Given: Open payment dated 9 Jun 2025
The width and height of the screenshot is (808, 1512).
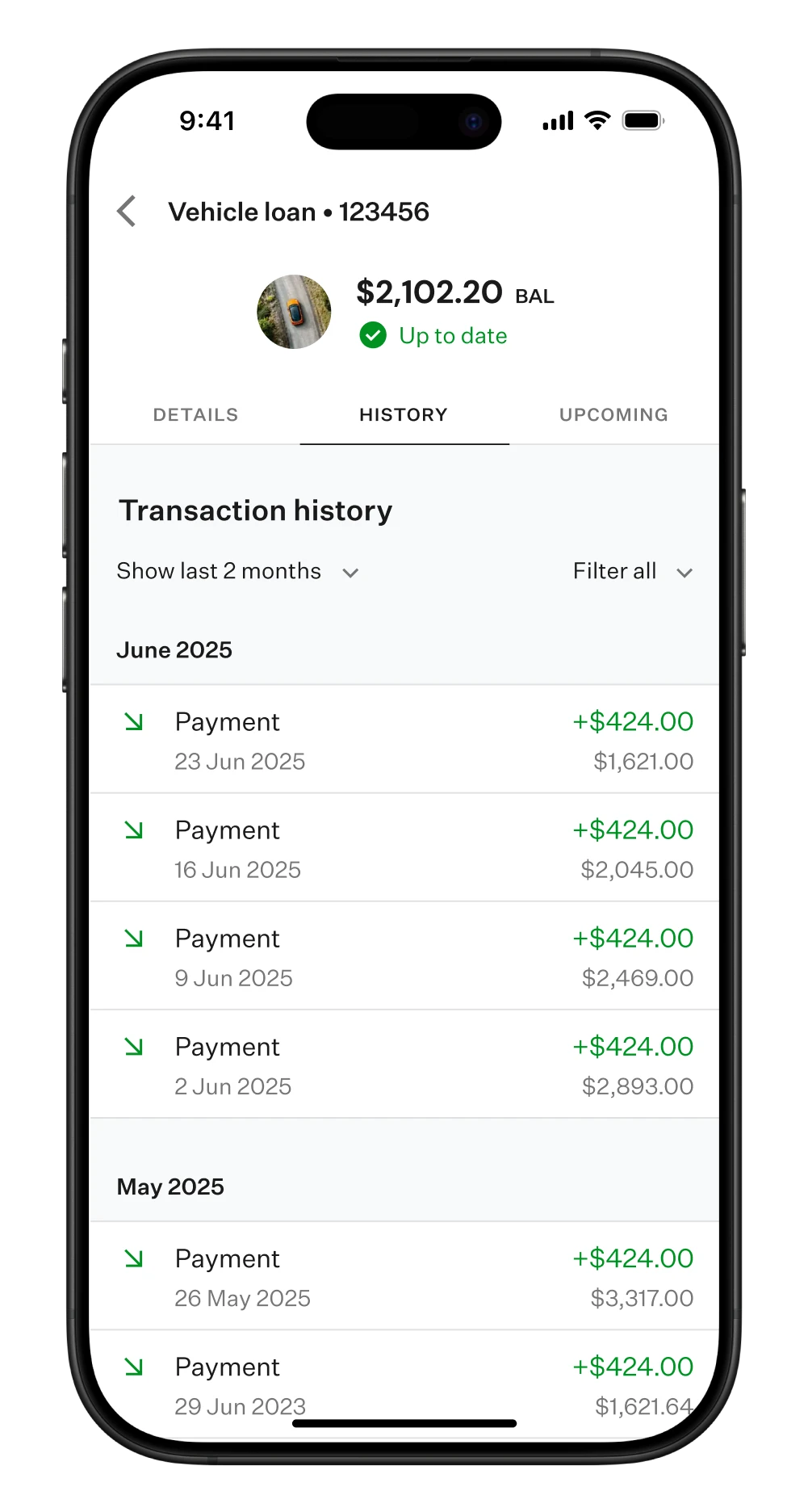Looking at the screenshot, I should 404,956.
